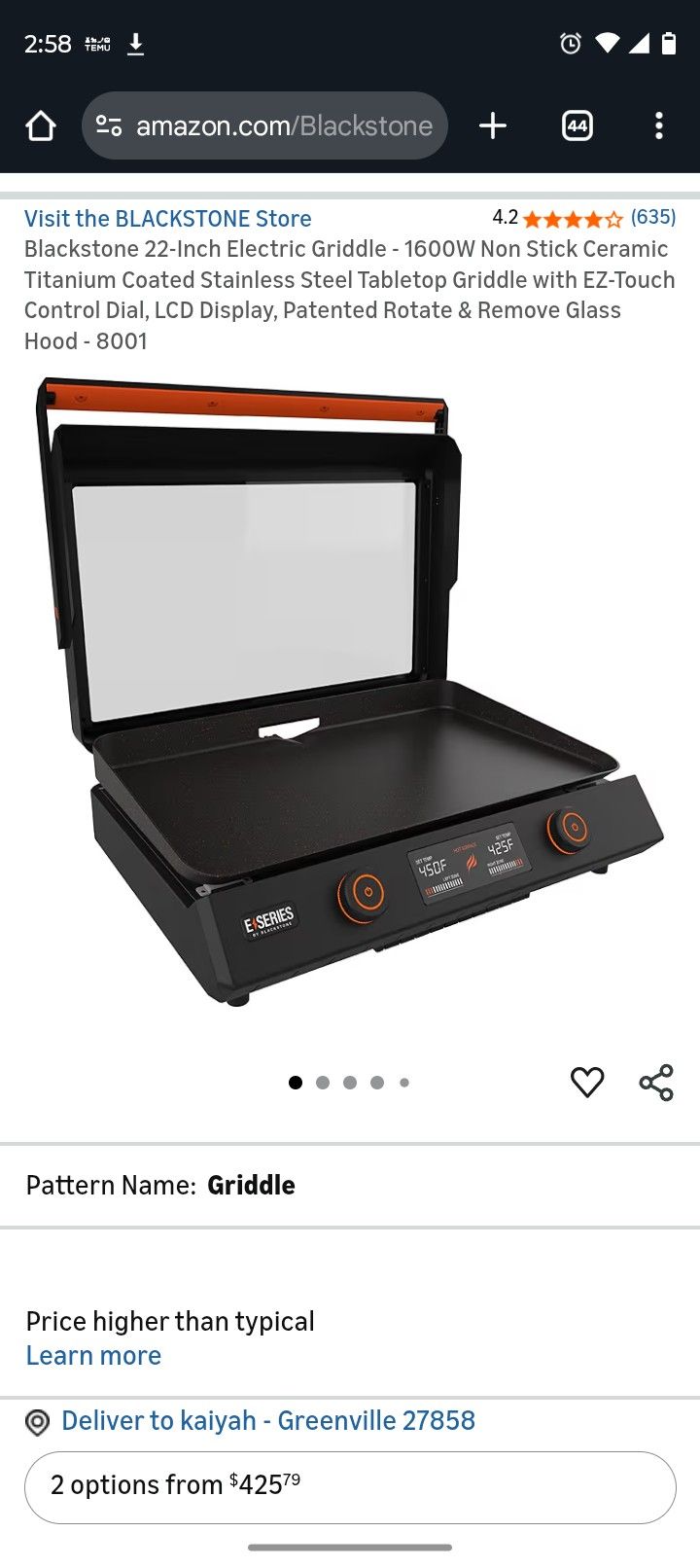700x1568 pixels.
Task: Open a new tab with the plus icon
Action: pos(492,125)
